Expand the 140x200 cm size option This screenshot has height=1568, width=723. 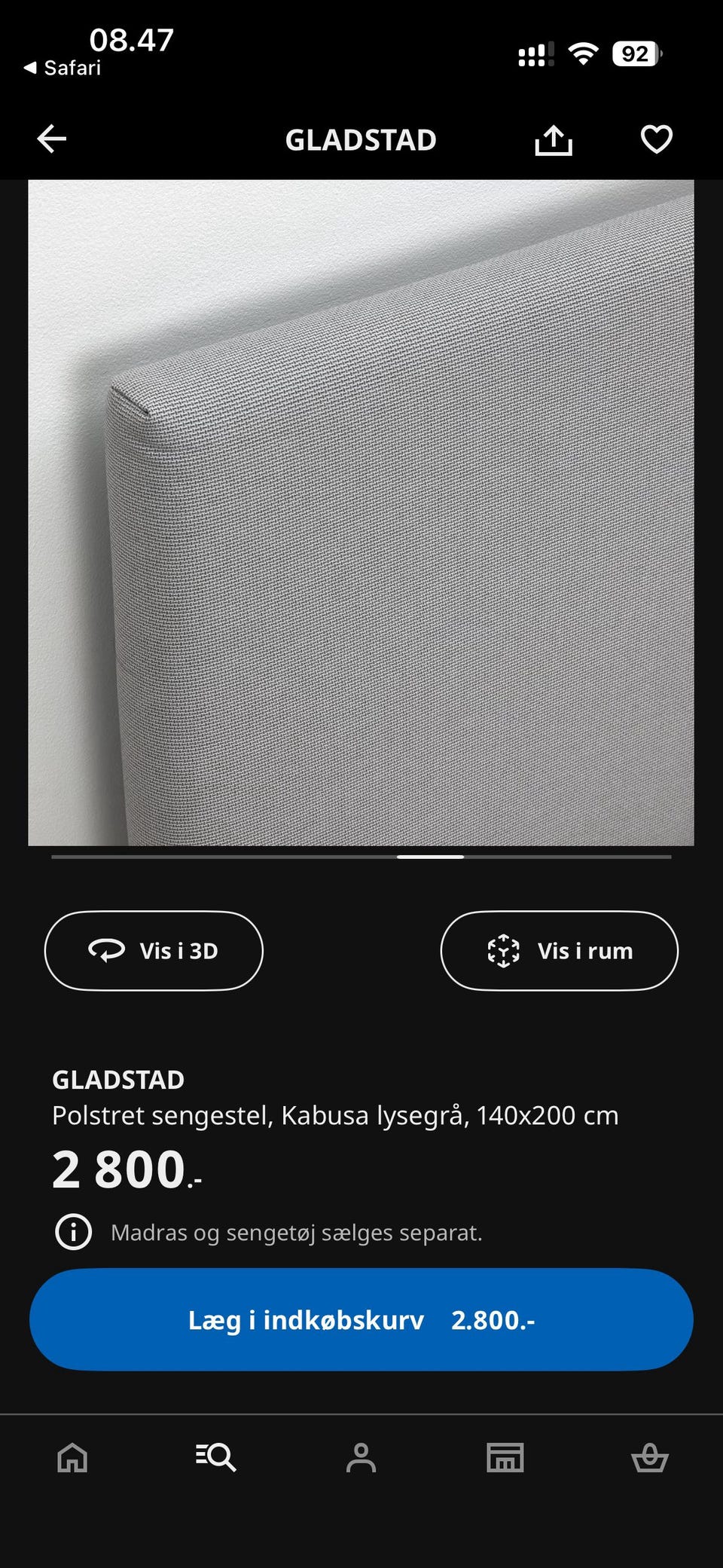(x=551, y=1116)
